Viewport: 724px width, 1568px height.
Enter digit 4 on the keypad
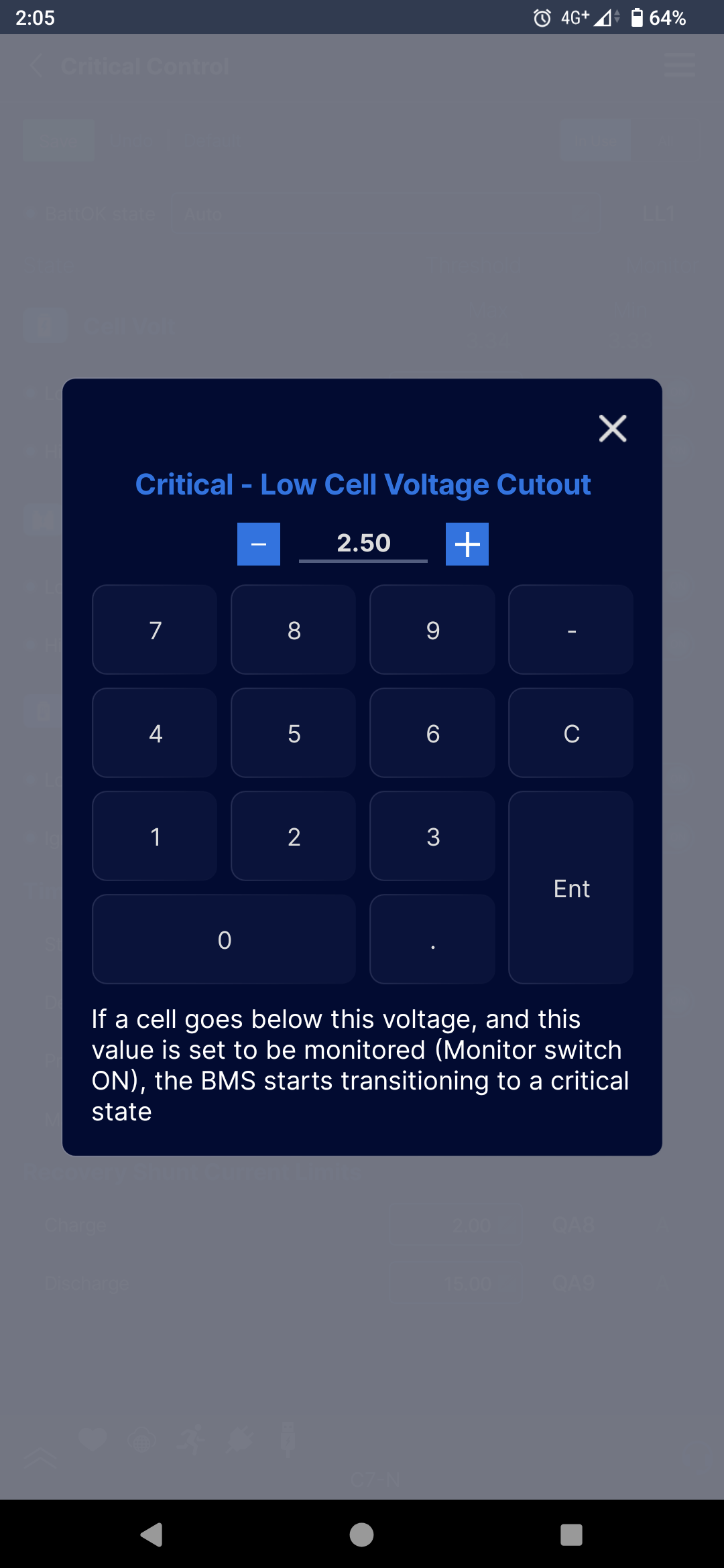(x=155, y=733)
